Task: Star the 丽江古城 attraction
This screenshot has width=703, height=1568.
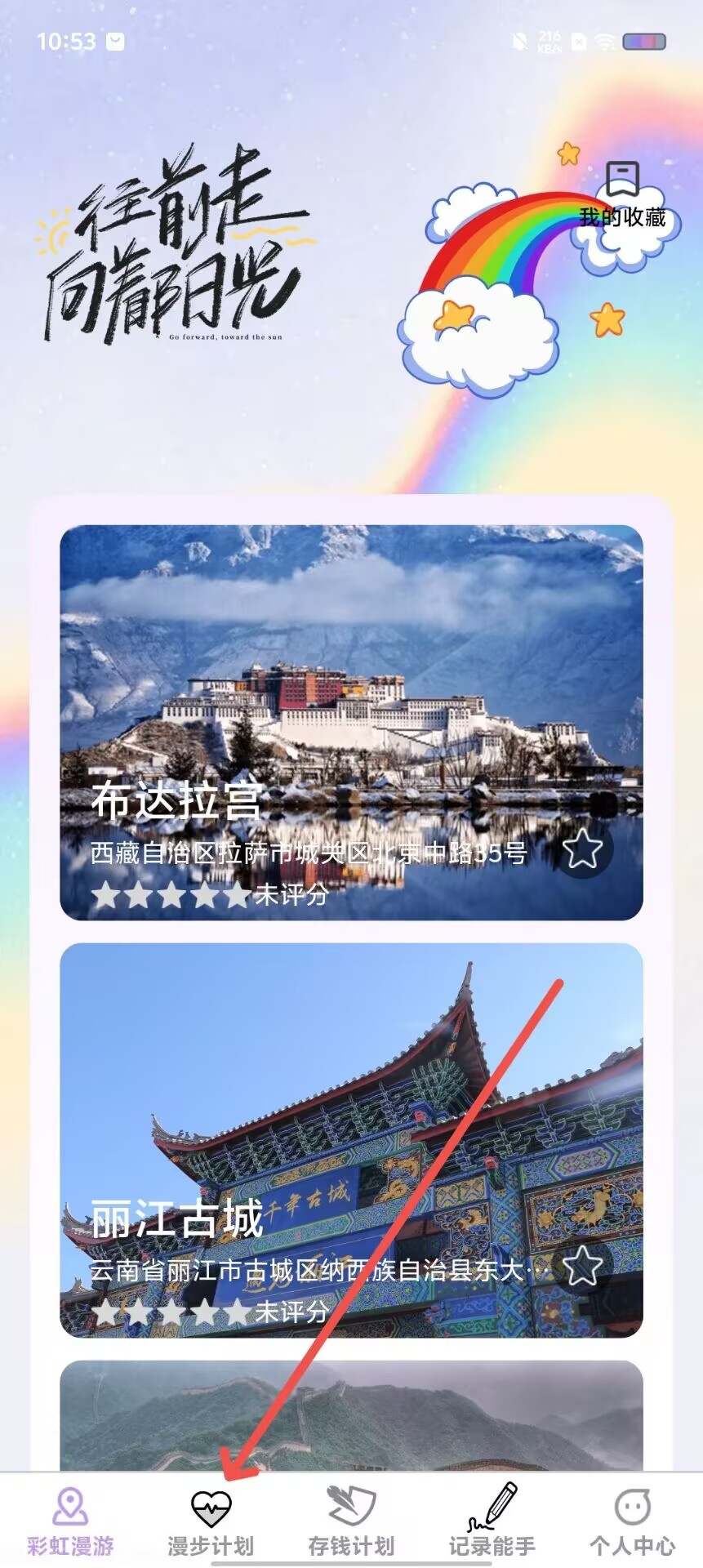Action: (583, 1267)
